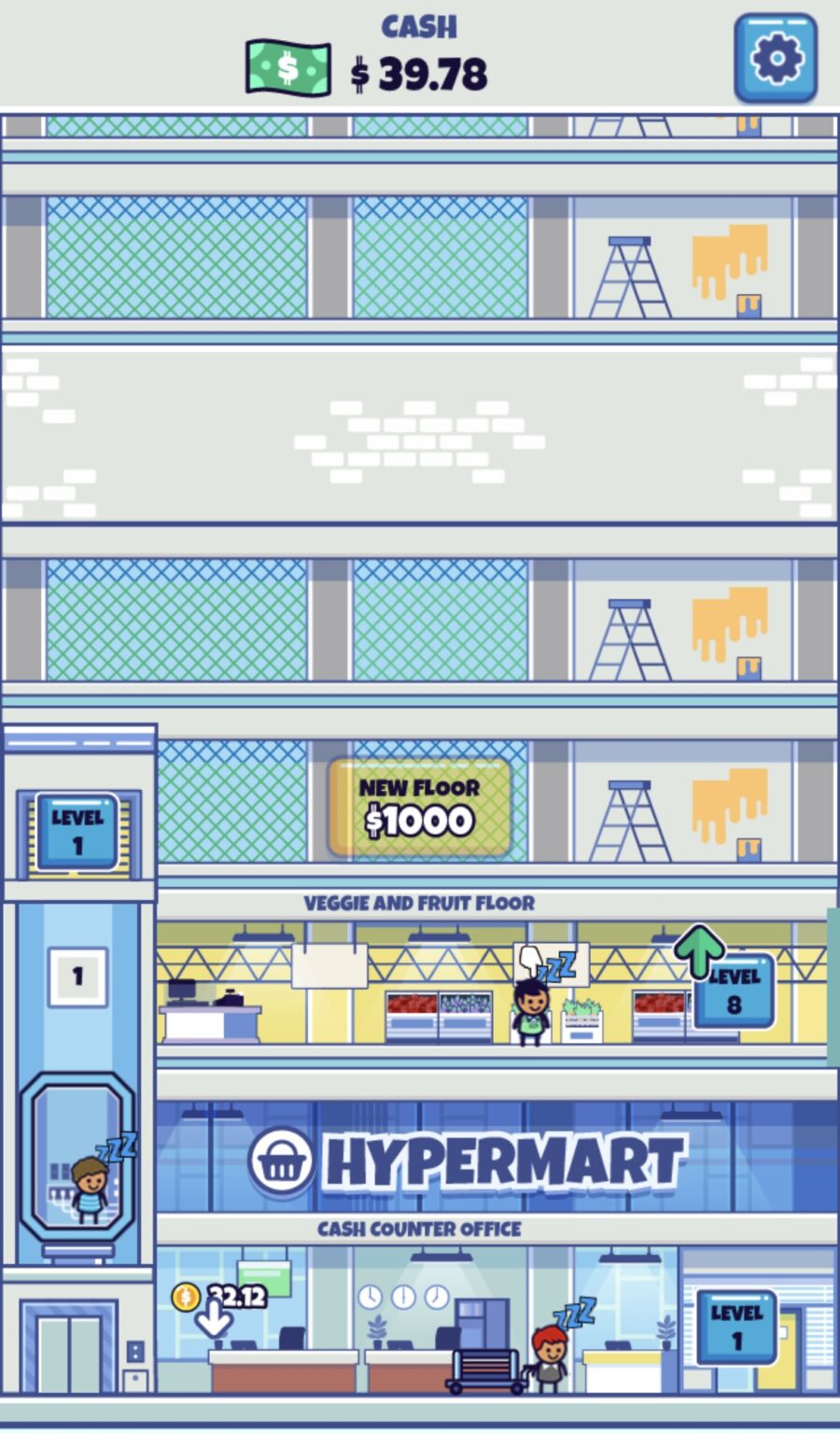Upgrade Cash Counter Office Level 1

coord(736,1326)
